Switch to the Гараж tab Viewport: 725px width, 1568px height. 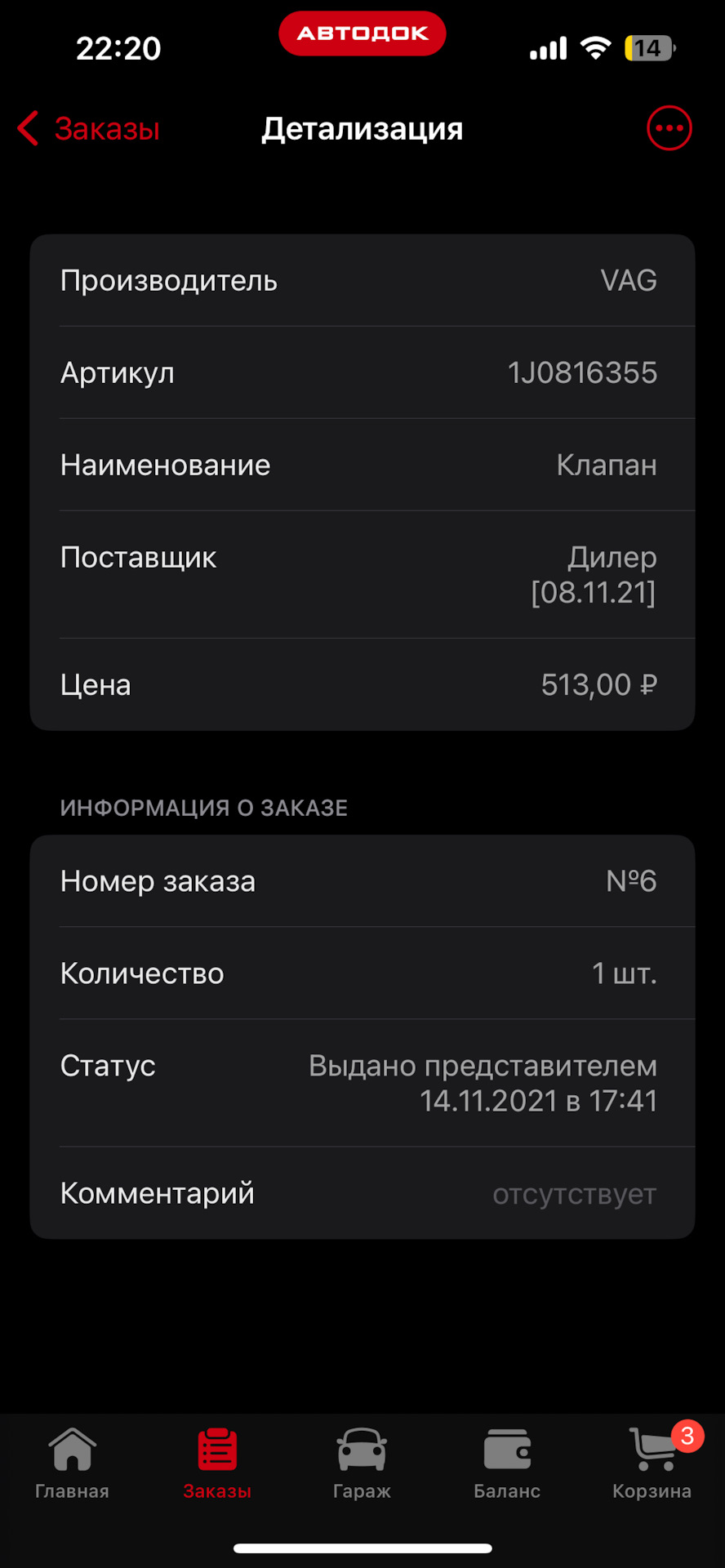click(x=362, y=1463)
